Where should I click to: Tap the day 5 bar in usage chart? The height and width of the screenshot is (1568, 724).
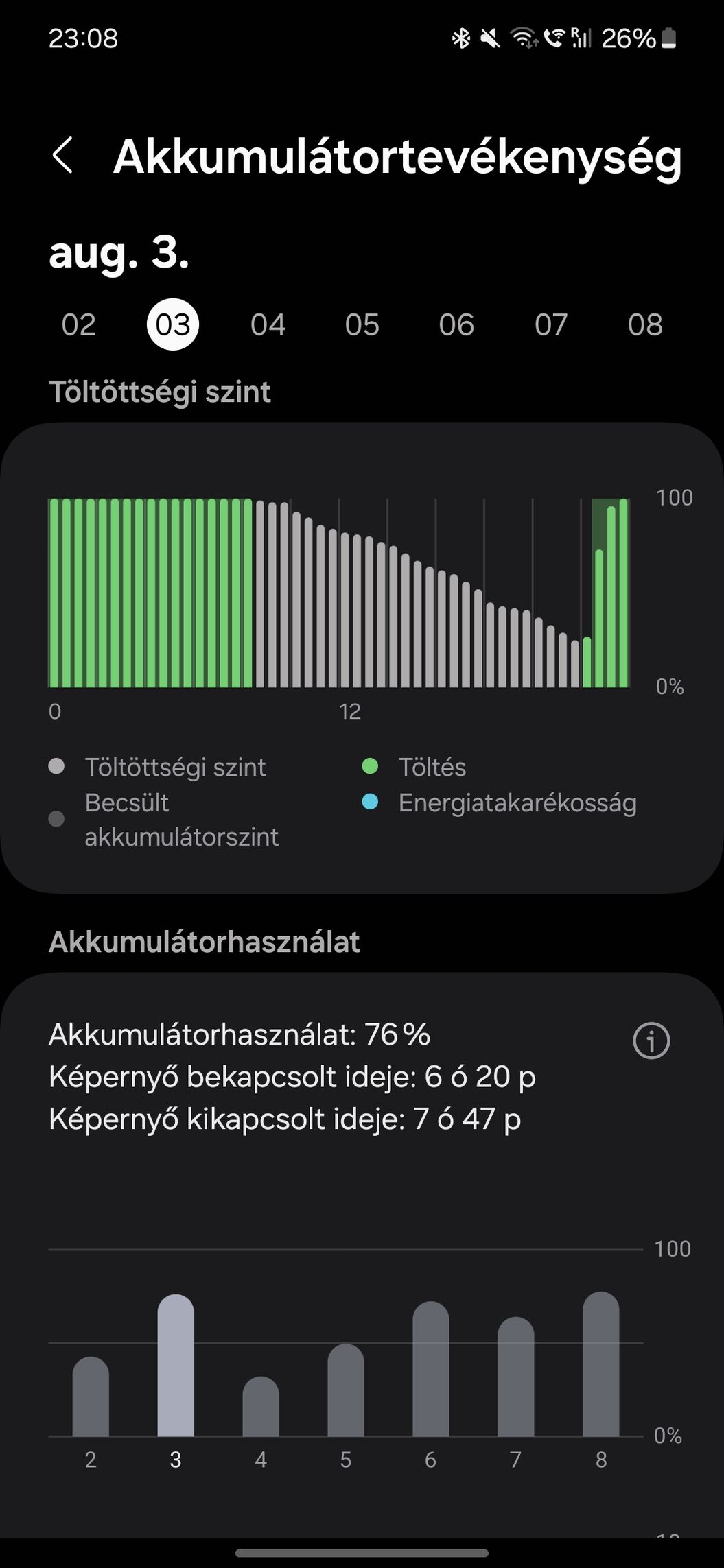tap(346, 1391)
